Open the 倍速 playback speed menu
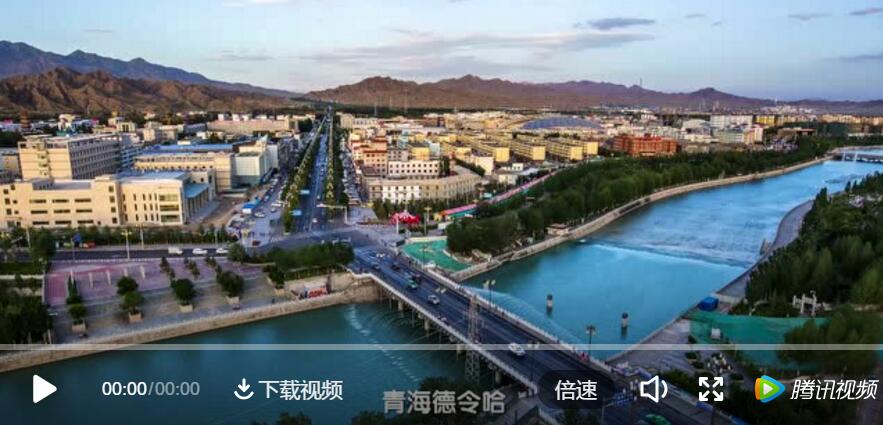883x425 pixels. click(x=576, y=390)
